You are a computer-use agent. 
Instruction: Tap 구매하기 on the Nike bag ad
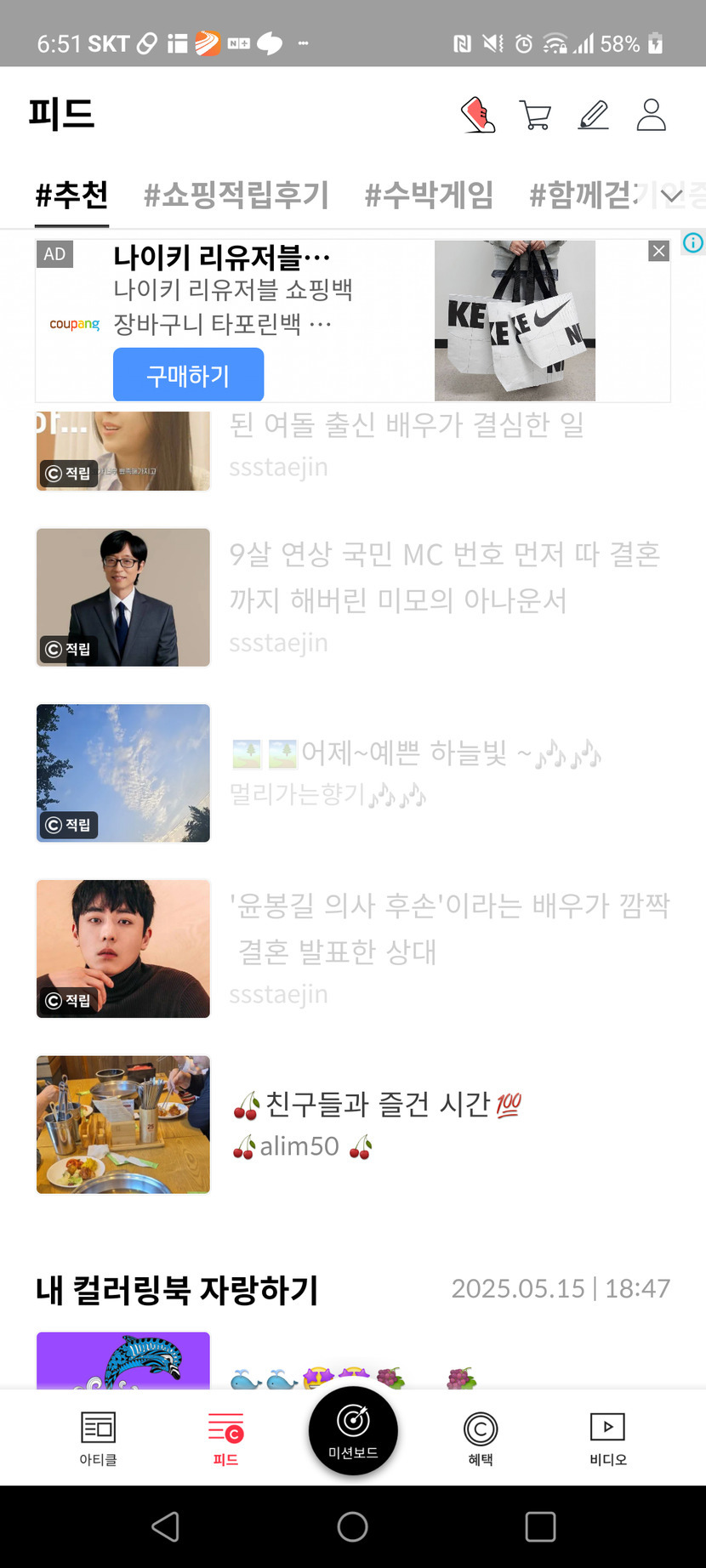pyautogui.click(x=188, y=375)
